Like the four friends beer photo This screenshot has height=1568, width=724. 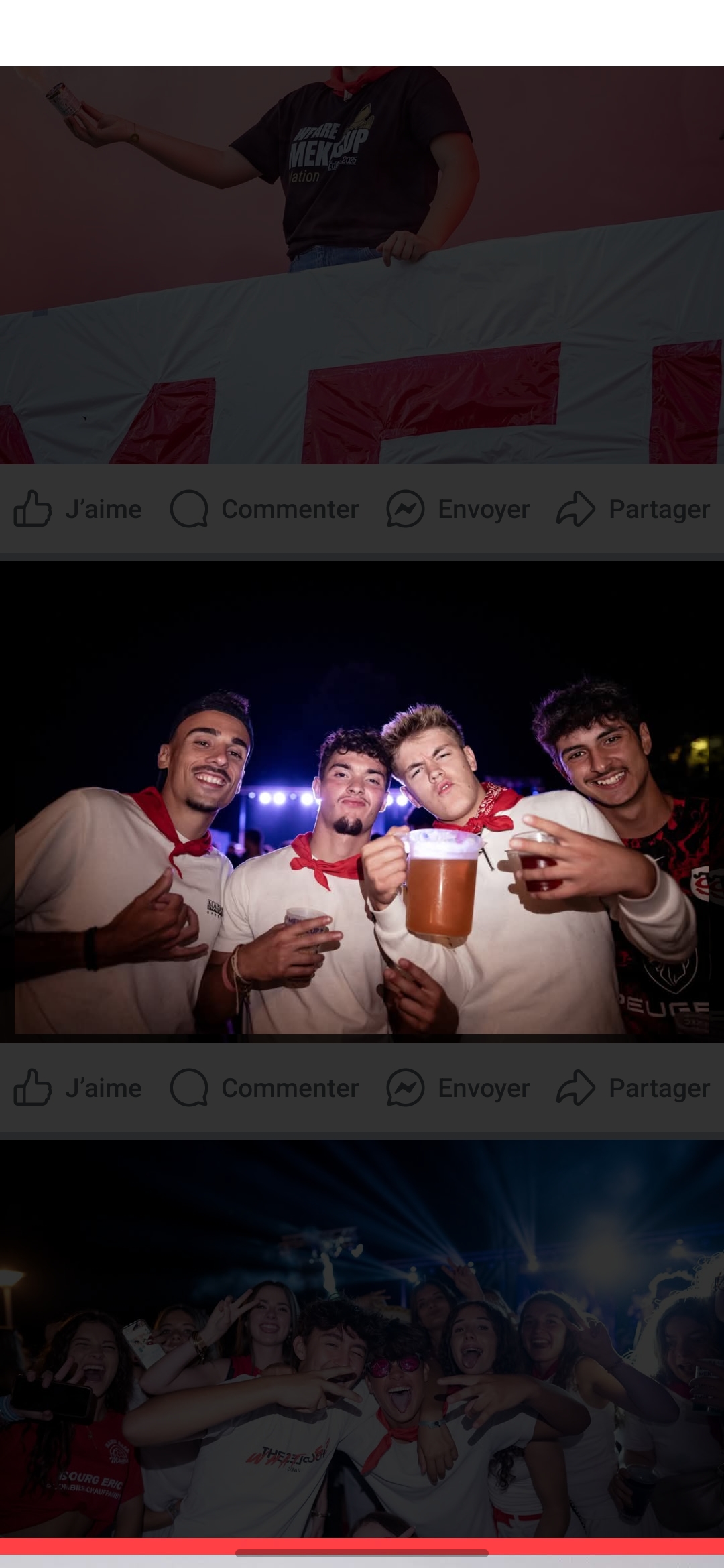78,1088
